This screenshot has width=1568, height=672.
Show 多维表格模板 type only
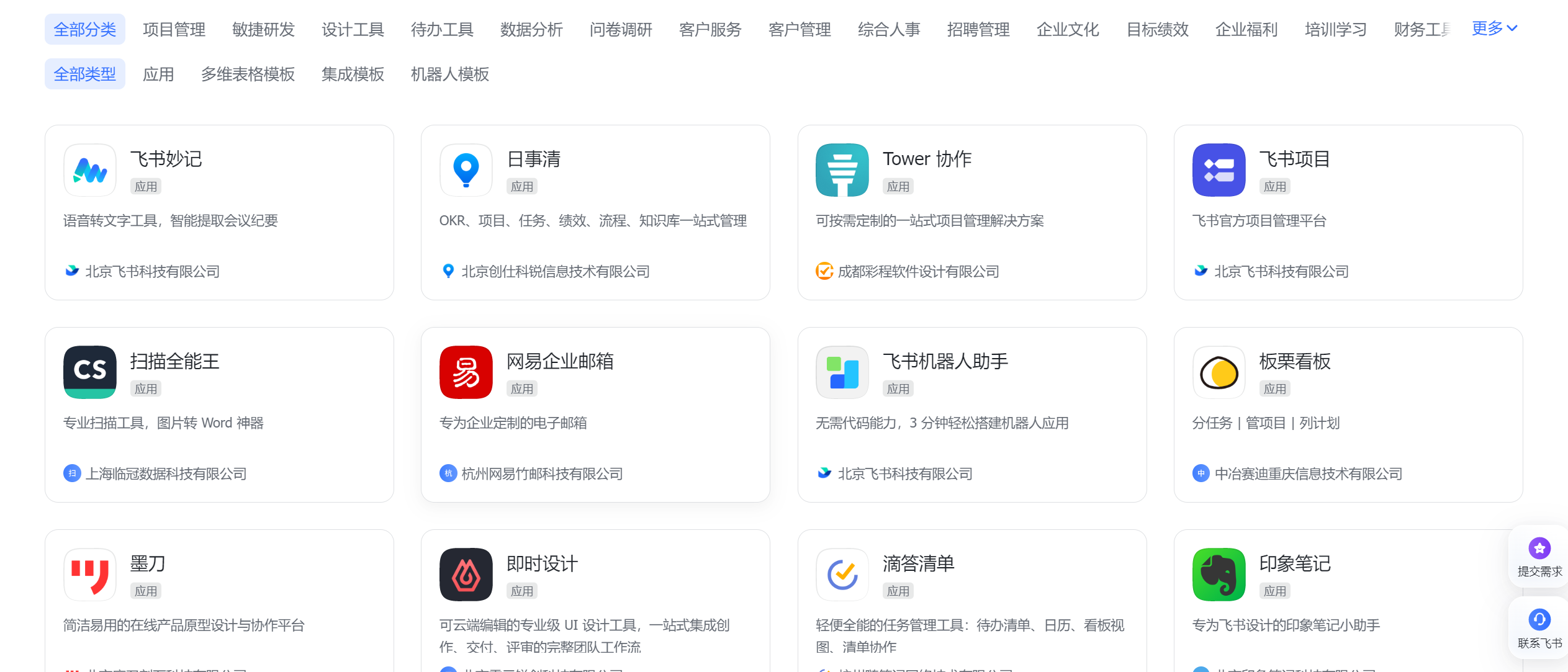(x=248, y=74)
